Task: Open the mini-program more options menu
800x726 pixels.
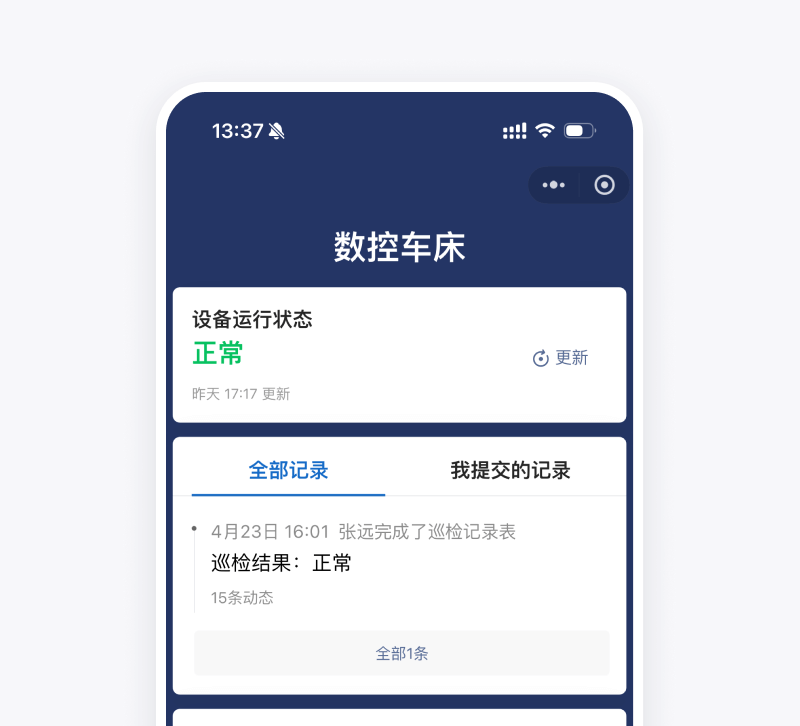Action: coord(554,185)
